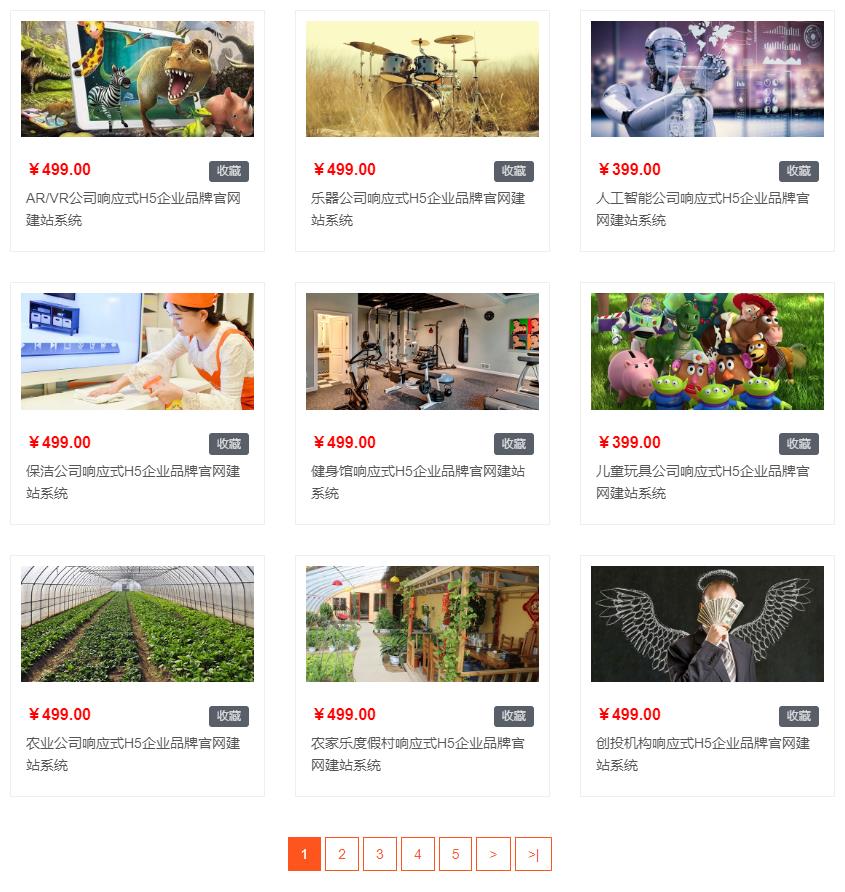Viewport: 845px width, 892px height.
Task: Open page 5 of the listing
Action: 455,854
